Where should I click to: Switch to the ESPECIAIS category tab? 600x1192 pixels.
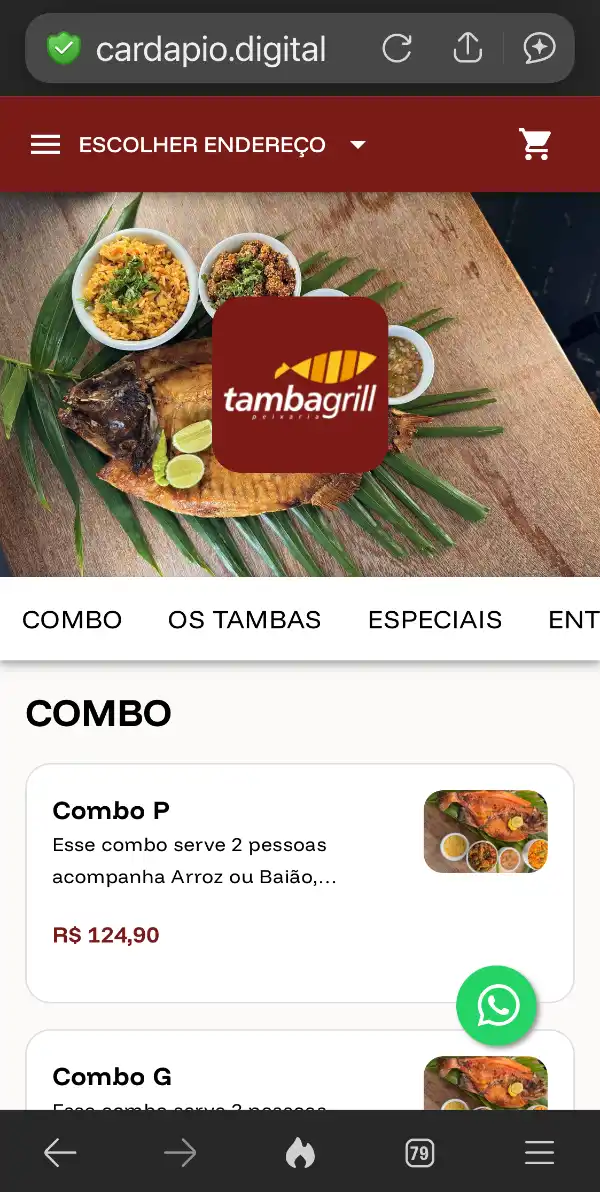tap(434, 620)
